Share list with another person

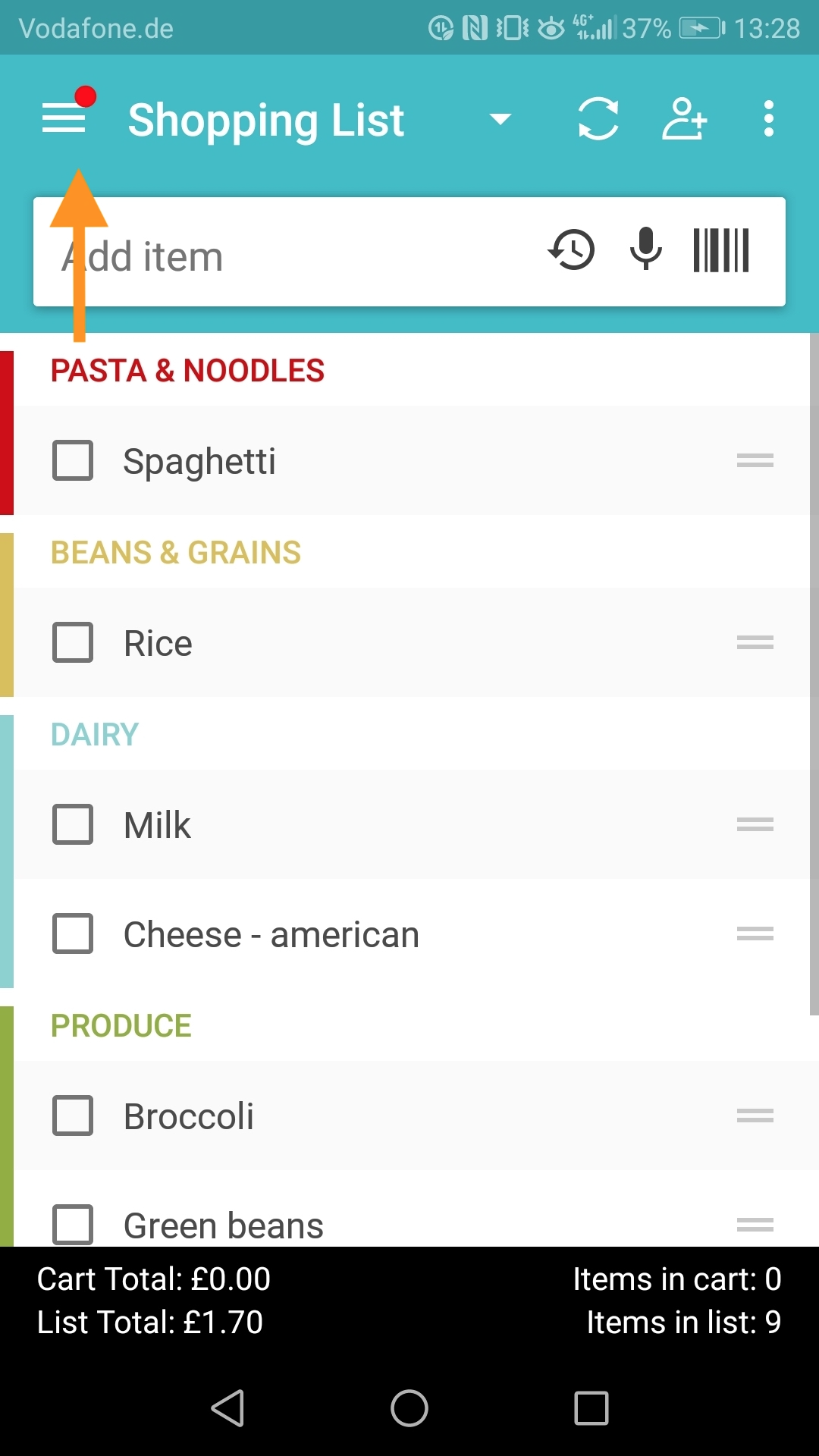[684, 119]
